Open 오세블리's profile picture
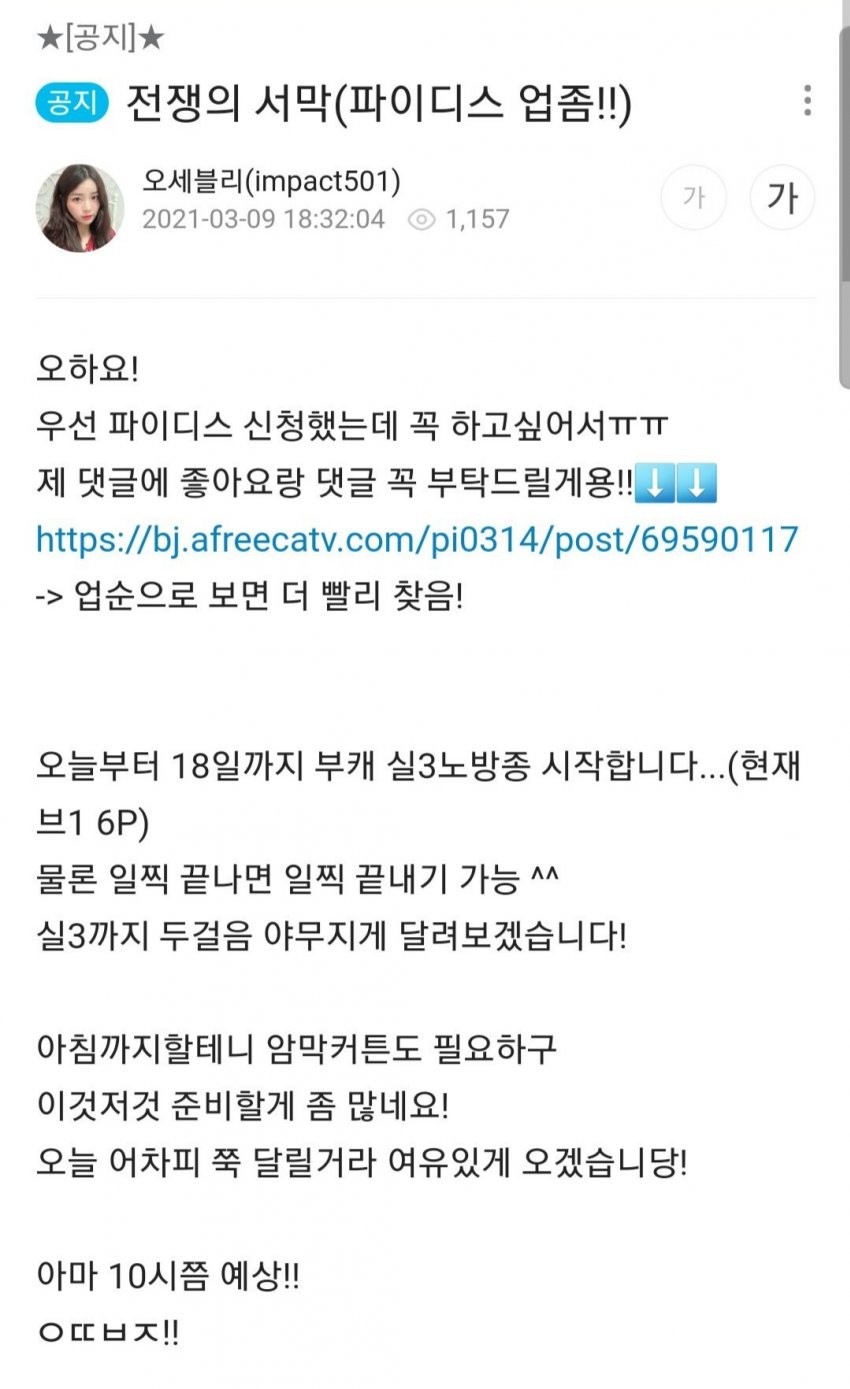Image resolution: width=850 pixels, height=1389 pixels. pyautogui.click(x=80, y=208)
